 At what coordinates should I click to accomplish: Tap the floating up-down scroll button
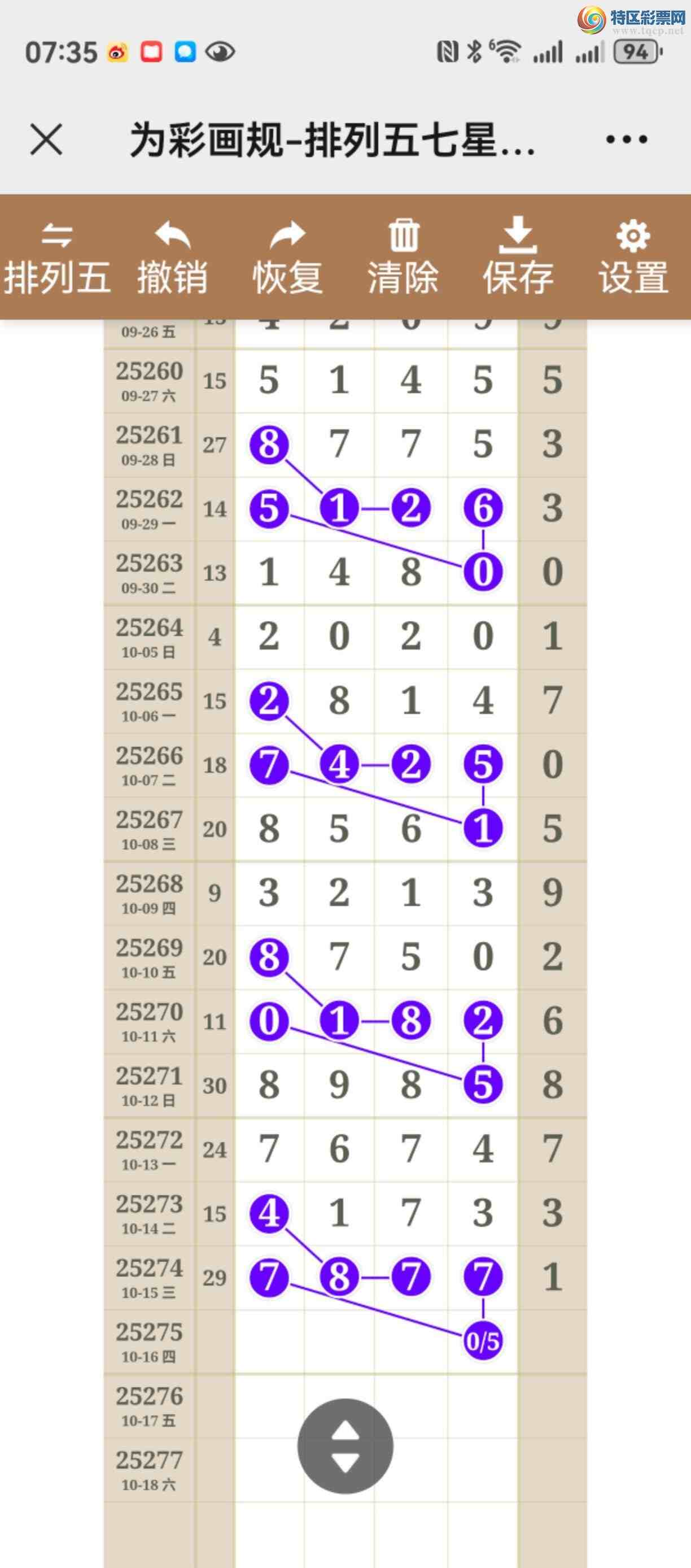[345, 1446]
